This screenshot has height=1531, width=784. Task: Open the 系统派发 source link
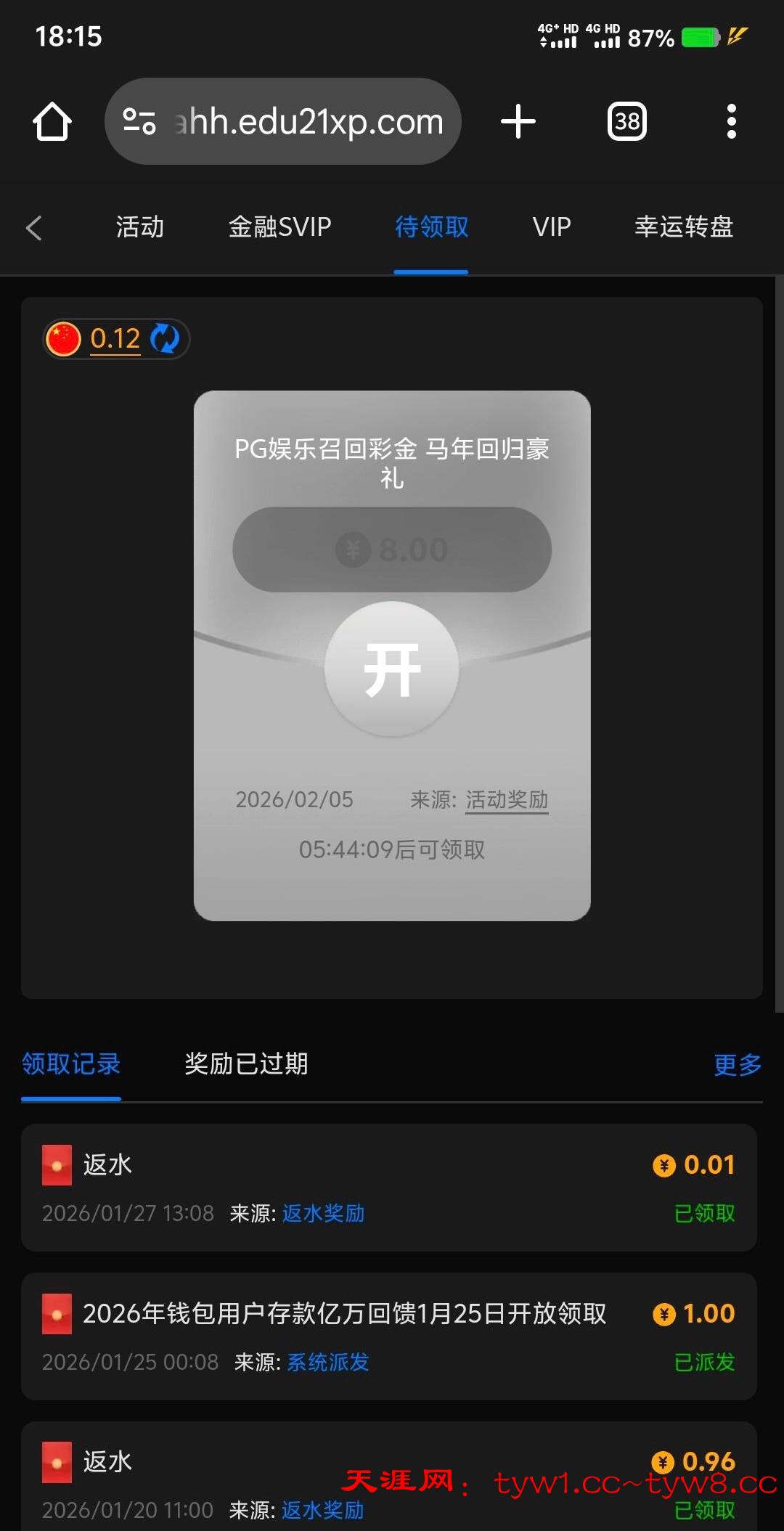[x=328, y=1362]
